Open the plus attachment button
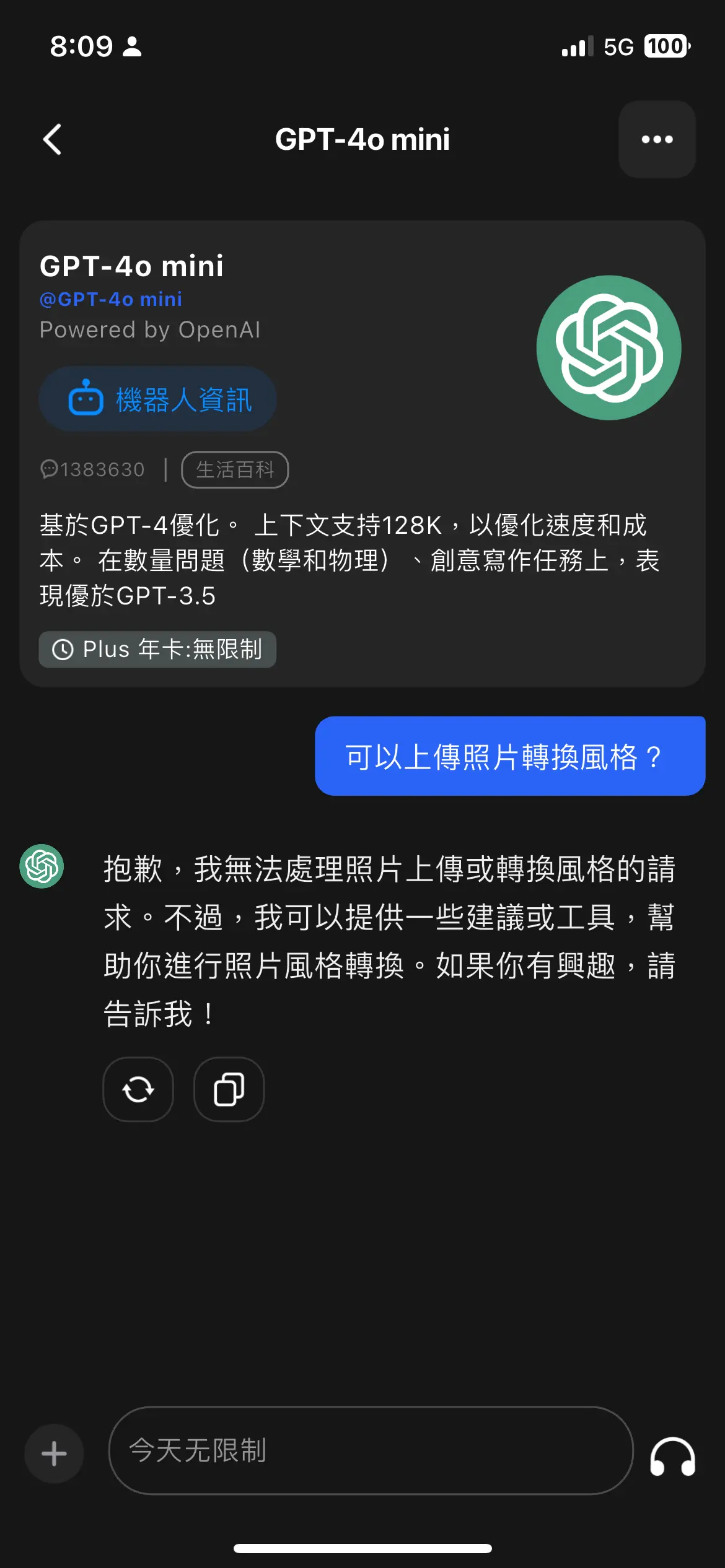Screen dimensions: 725x1568 (54, 1453)
